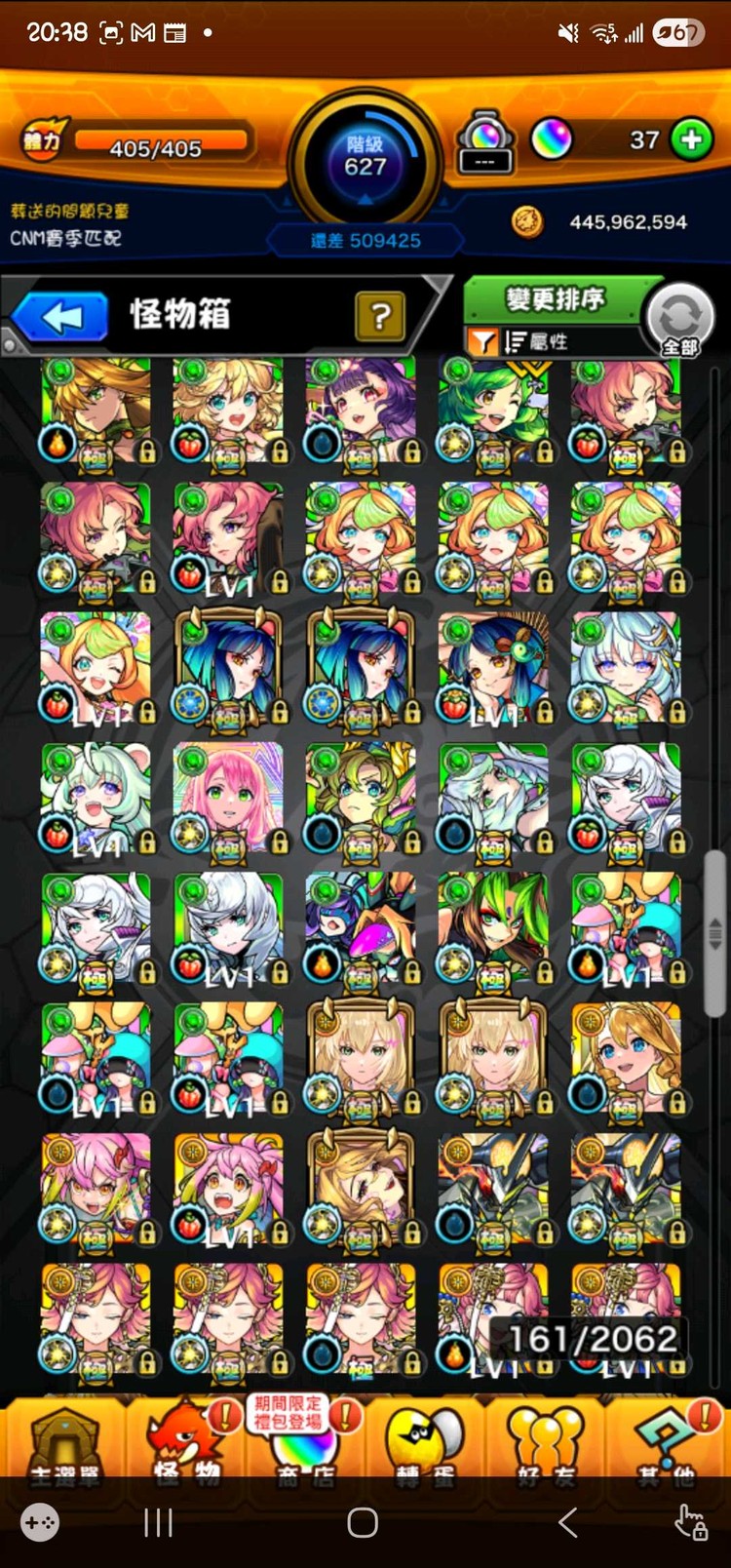Tap the 變更排序 sort order button
The image size is (731, 1568).
pos(554,299)
